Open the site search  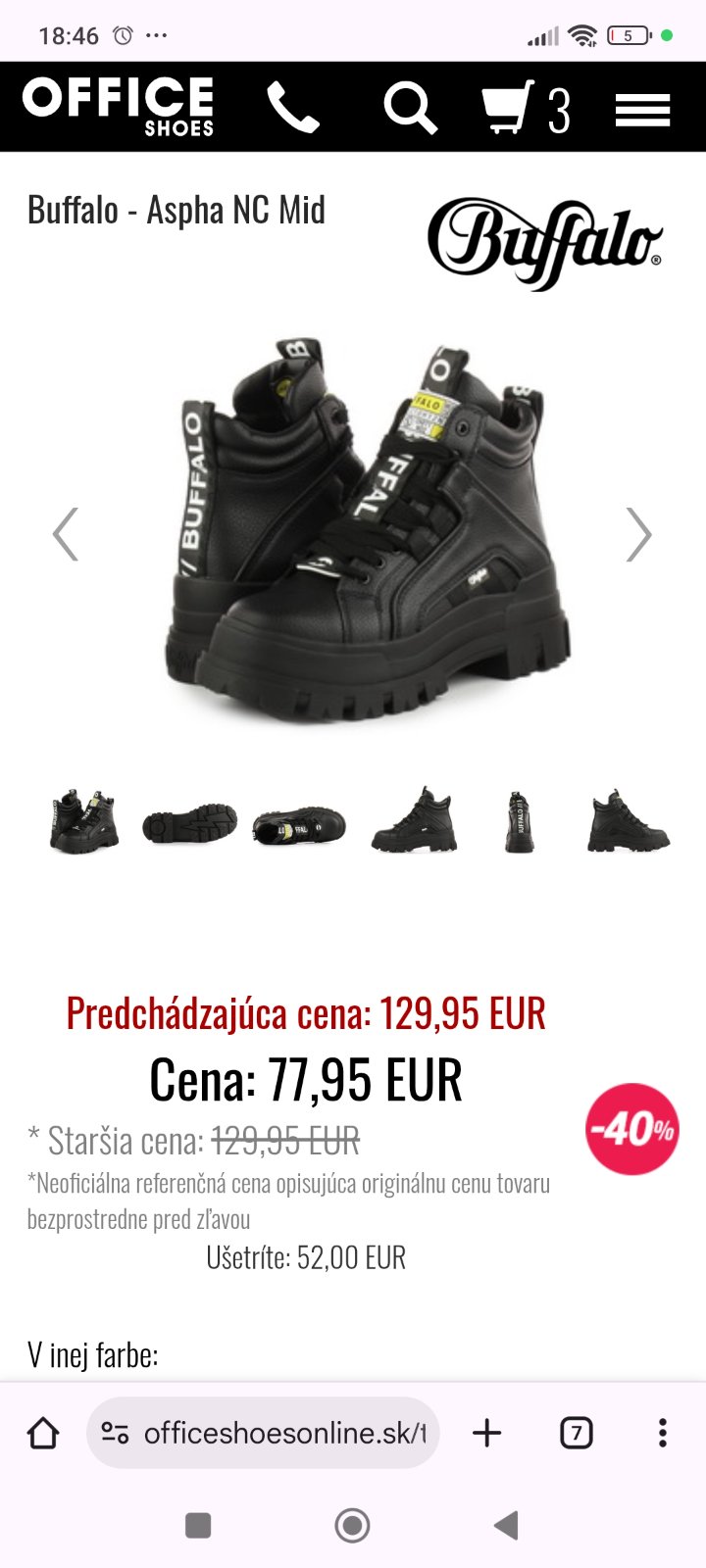coord(410,107)
